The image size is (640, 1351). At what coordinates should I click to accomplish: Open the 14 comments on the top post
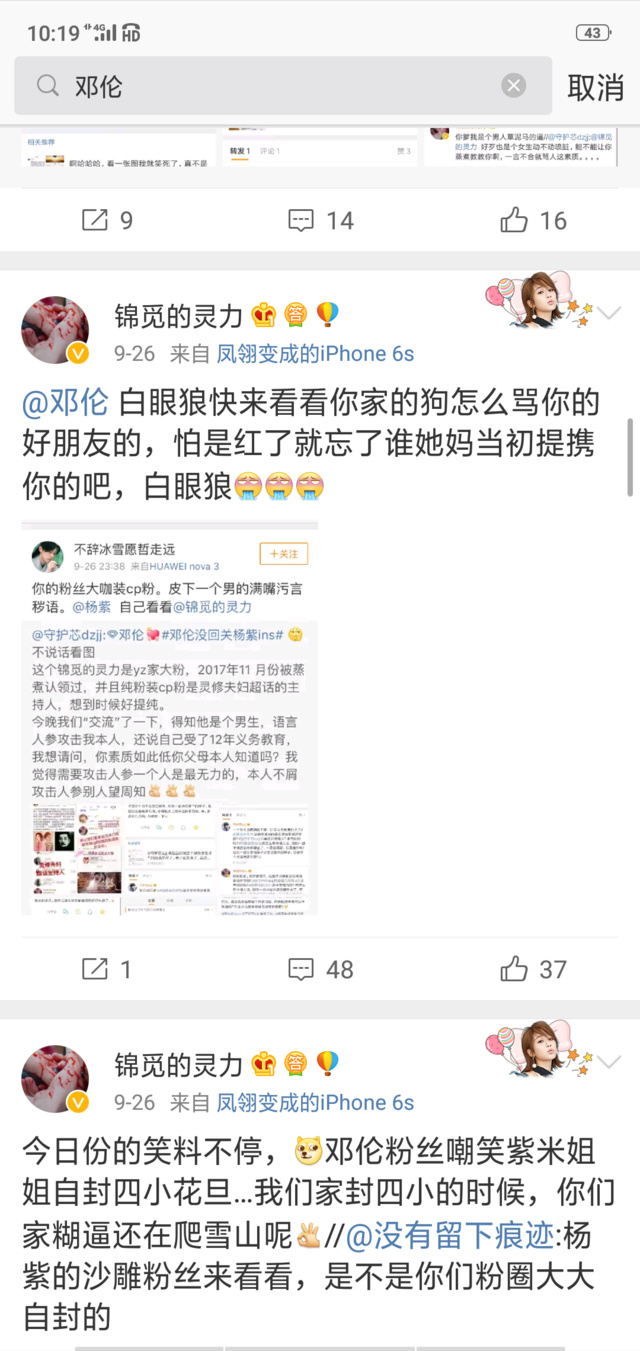(320, 220)
